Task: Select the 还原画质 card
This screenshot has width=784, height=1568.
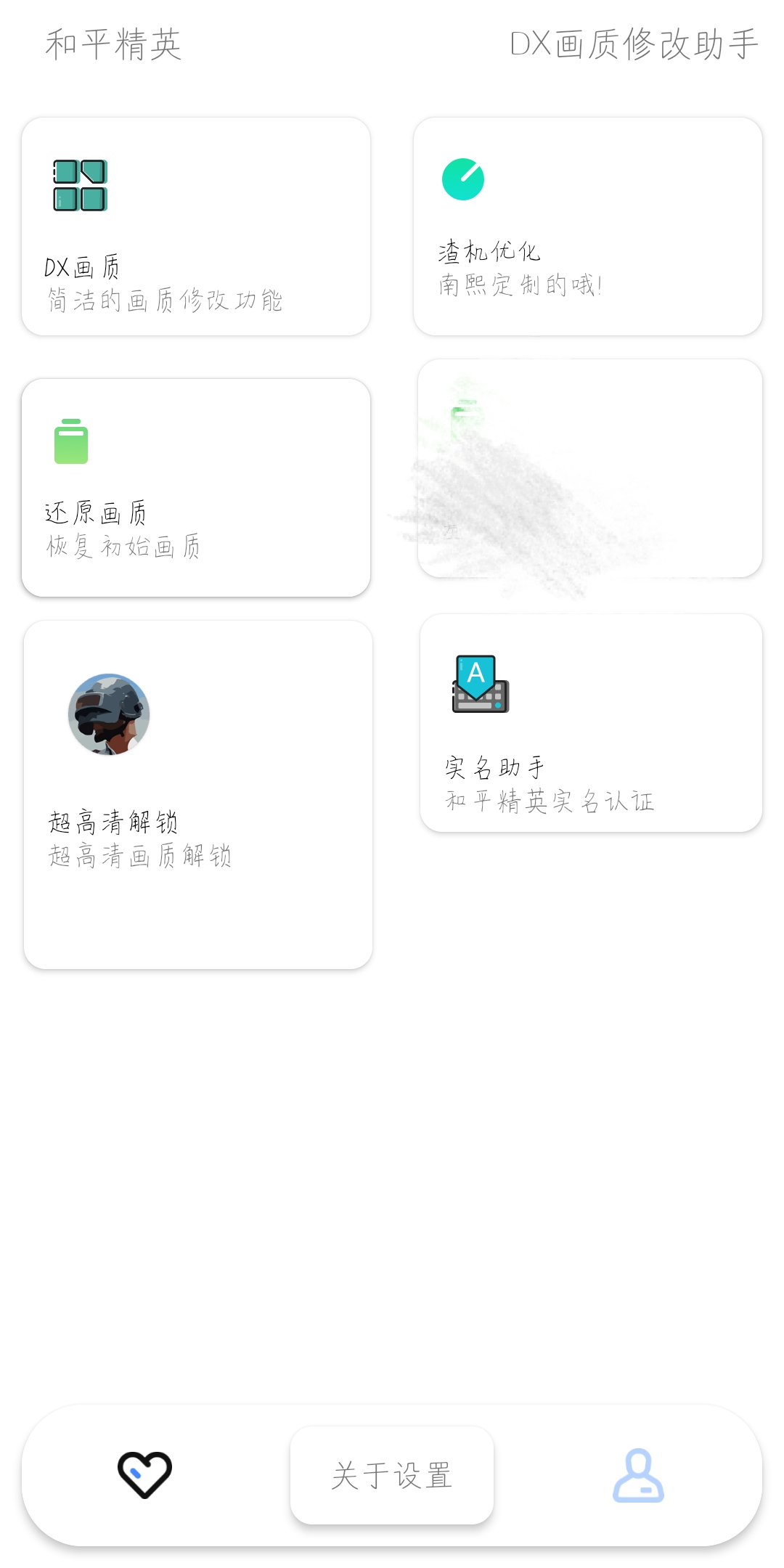Action: [x=196, y=488]
